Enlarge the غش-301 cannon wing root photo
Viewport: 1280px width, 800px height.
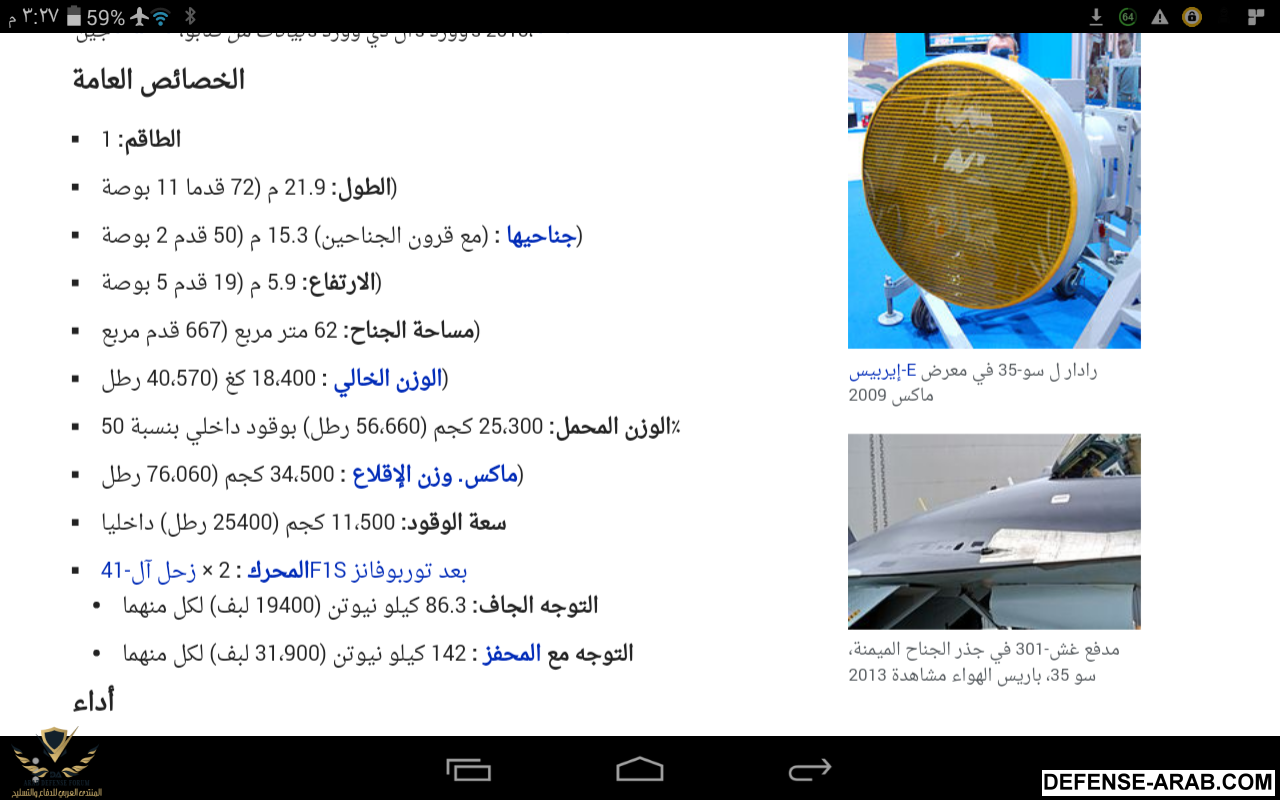click(x=993, y=531)
